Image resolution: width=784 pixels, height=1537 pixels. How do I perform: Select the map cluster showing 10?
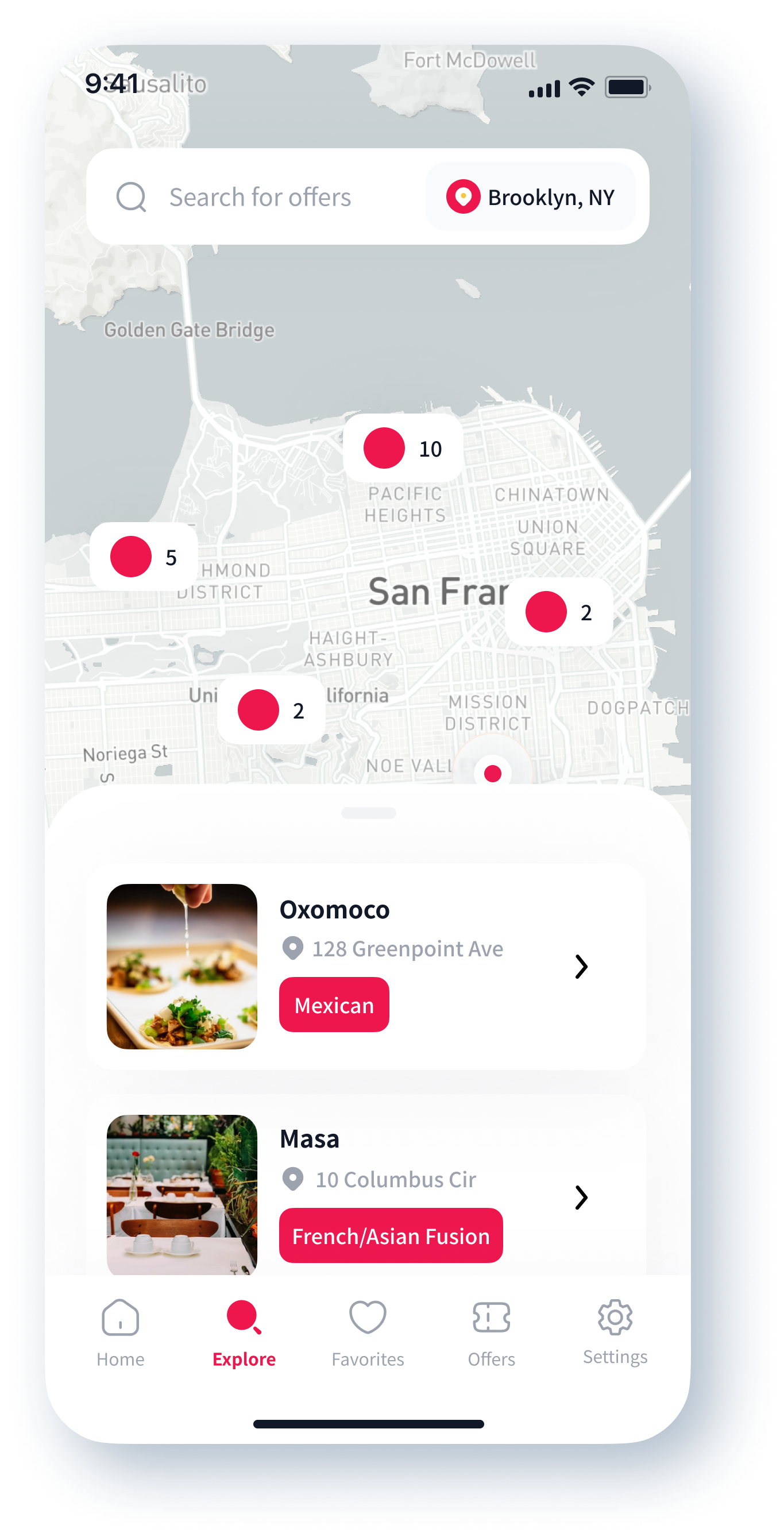pyautogui.click(x=403, y=448)
